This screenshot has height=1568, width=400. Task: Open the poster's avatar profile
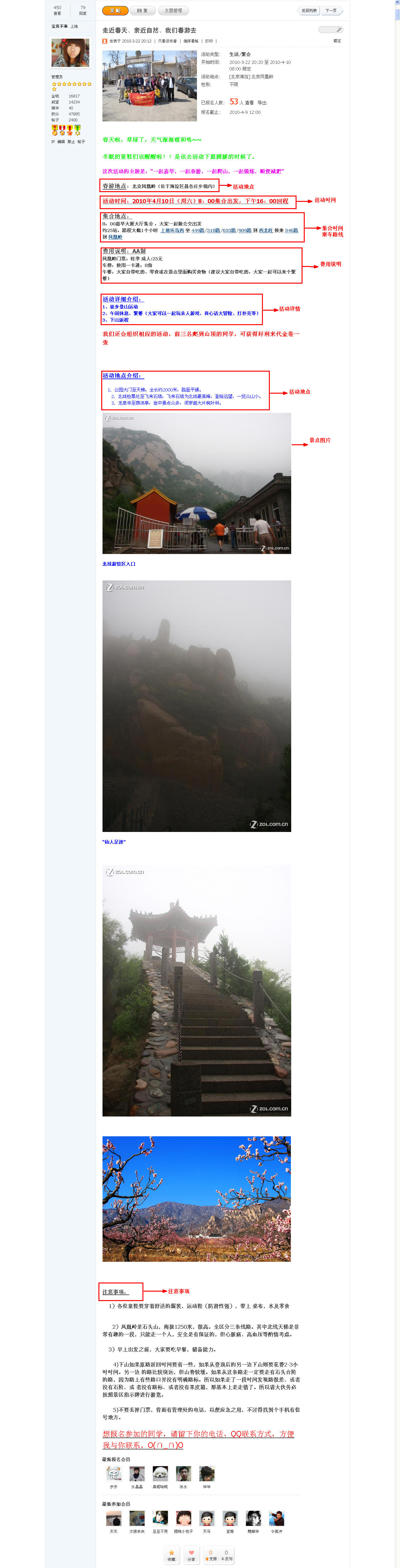click(70, 52)
